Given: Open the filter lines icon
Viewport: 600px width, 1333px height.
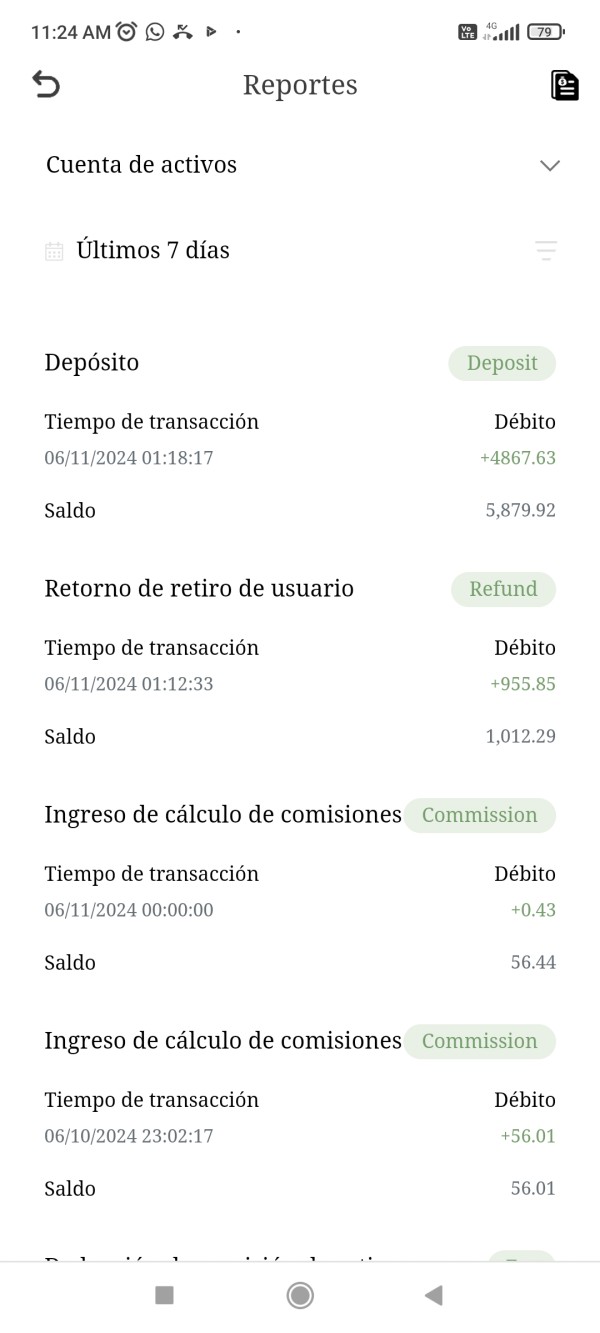Looking at the screenshot, I should tap(546, 250).
